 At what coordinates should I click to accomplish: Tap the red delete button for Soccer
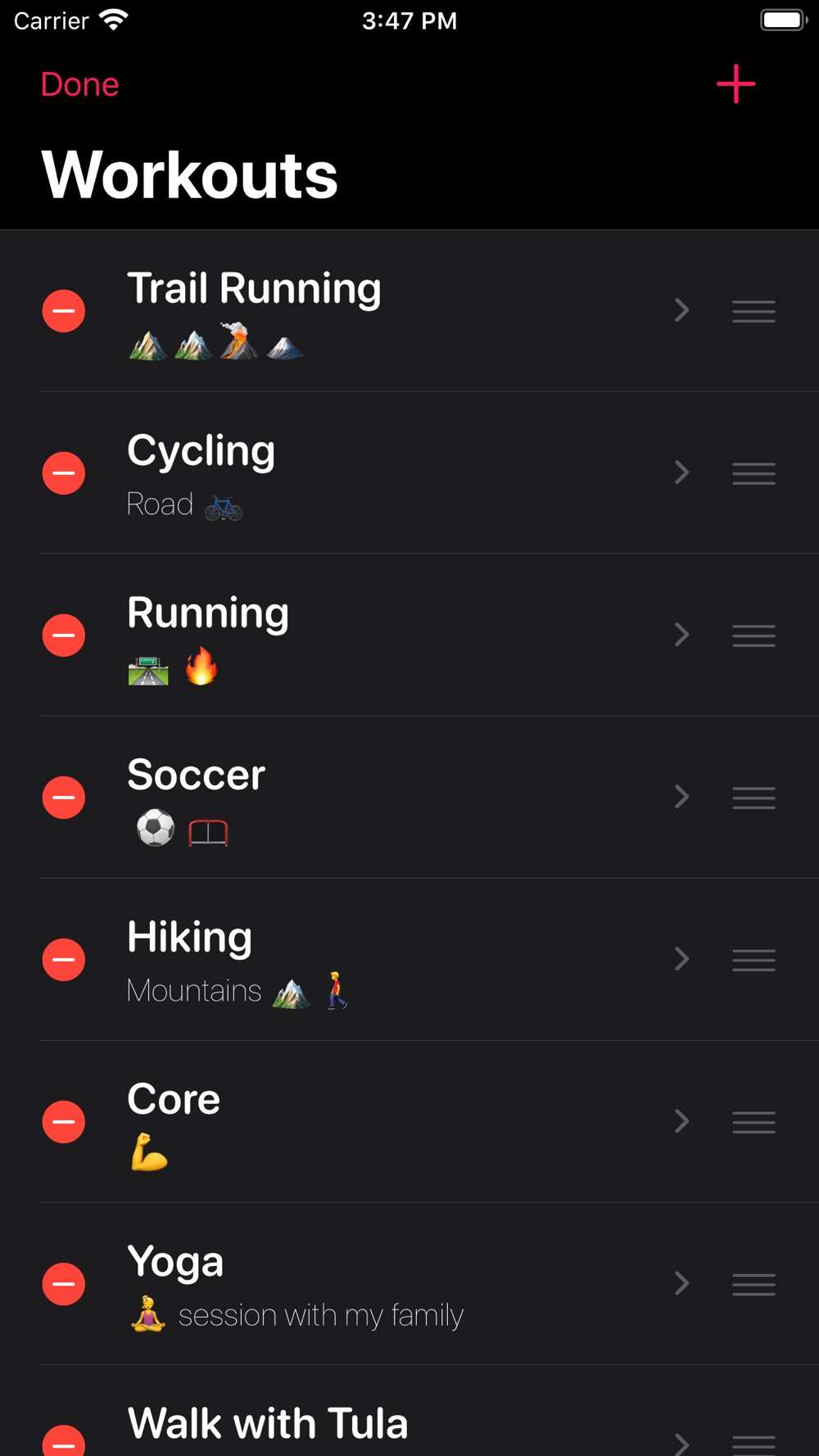click(64, 798)
